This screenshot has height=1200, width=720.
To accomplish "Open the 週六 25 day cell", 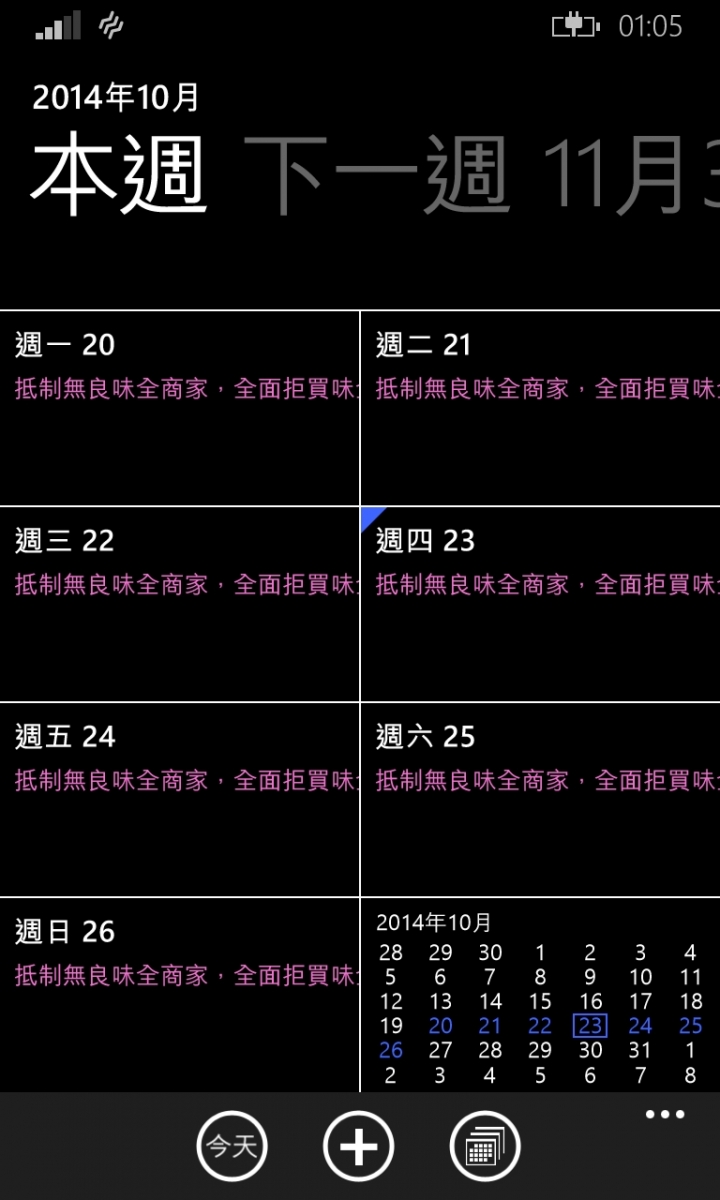I will tap(540, 800).
